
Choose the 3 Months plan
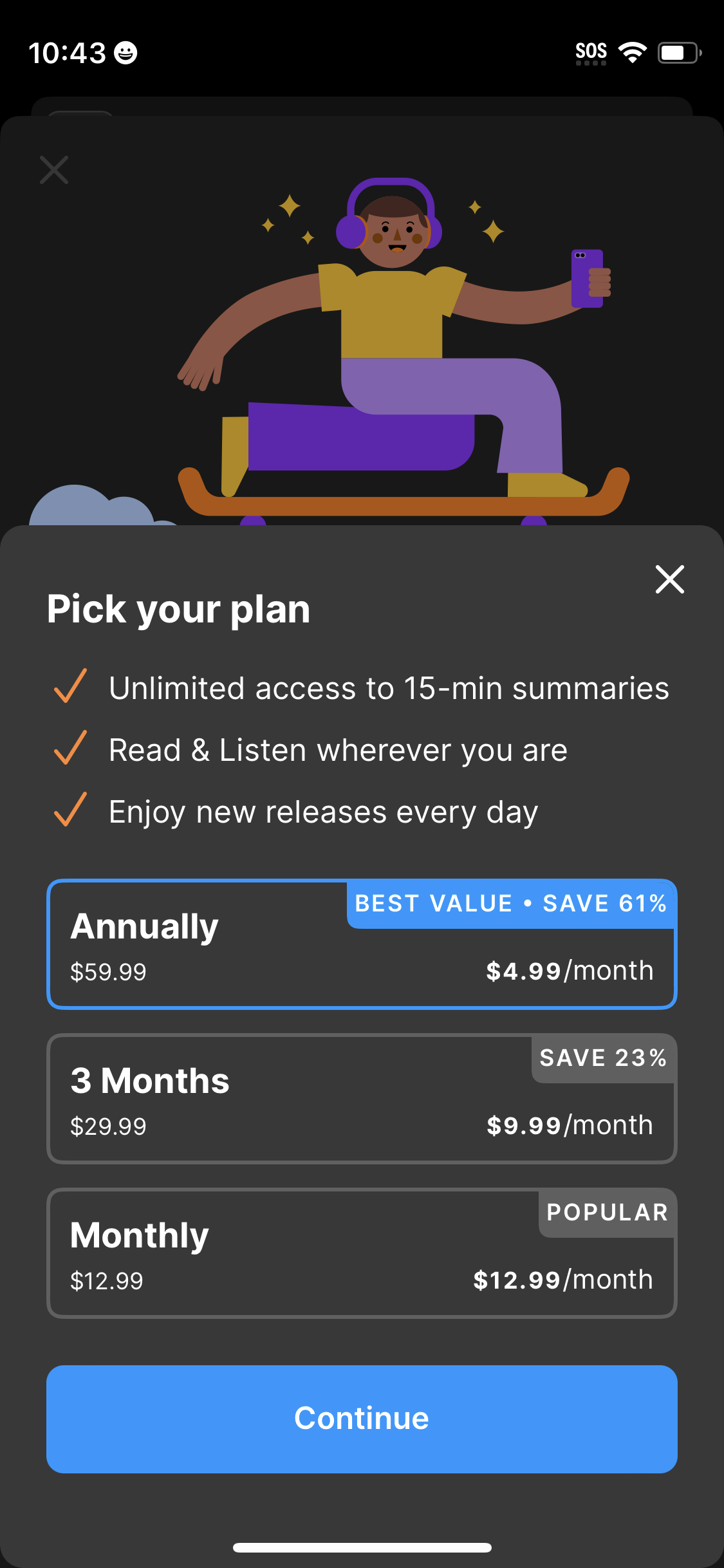(362, 1099)
